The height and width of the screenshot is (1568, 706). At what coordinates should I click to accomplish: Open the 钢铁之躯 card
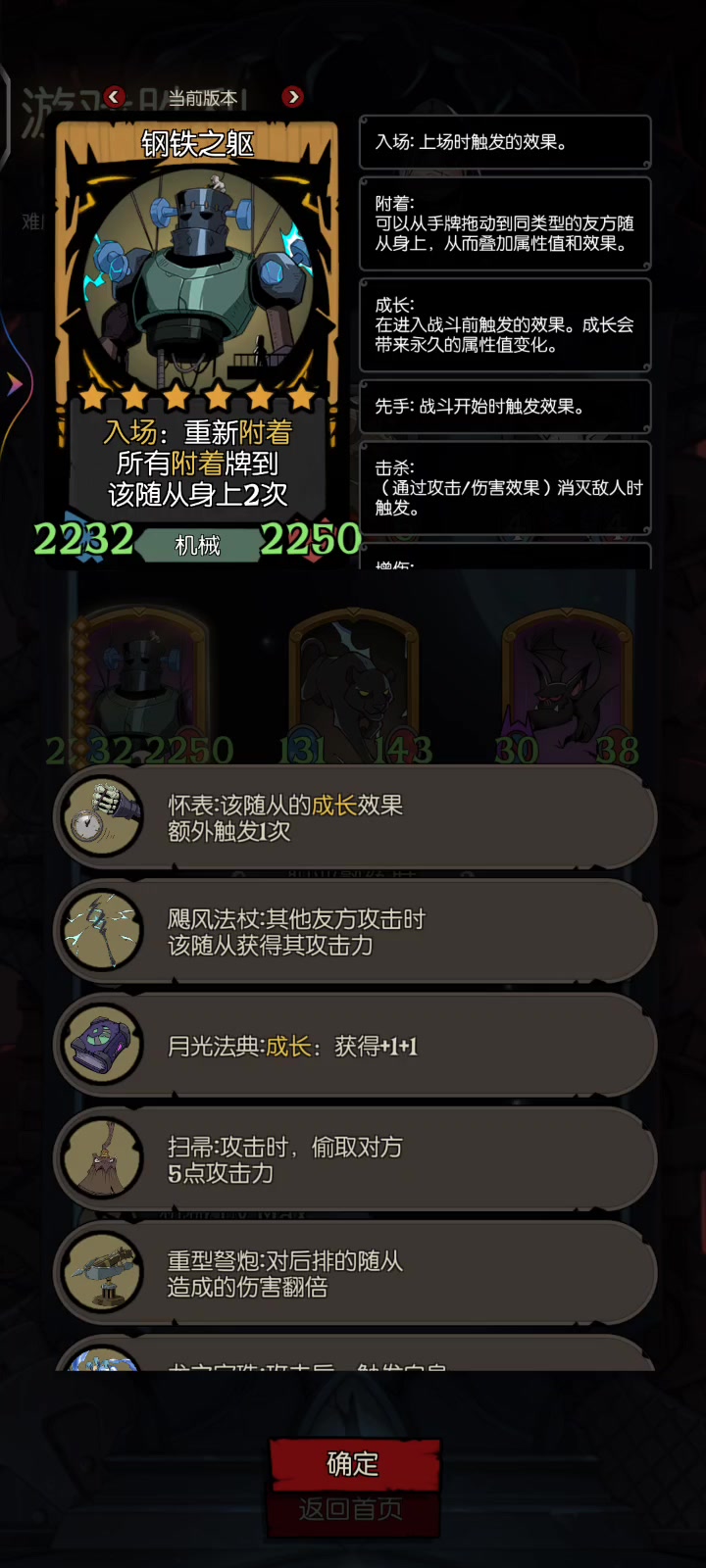pyautogui.click(x=197, y=333)
